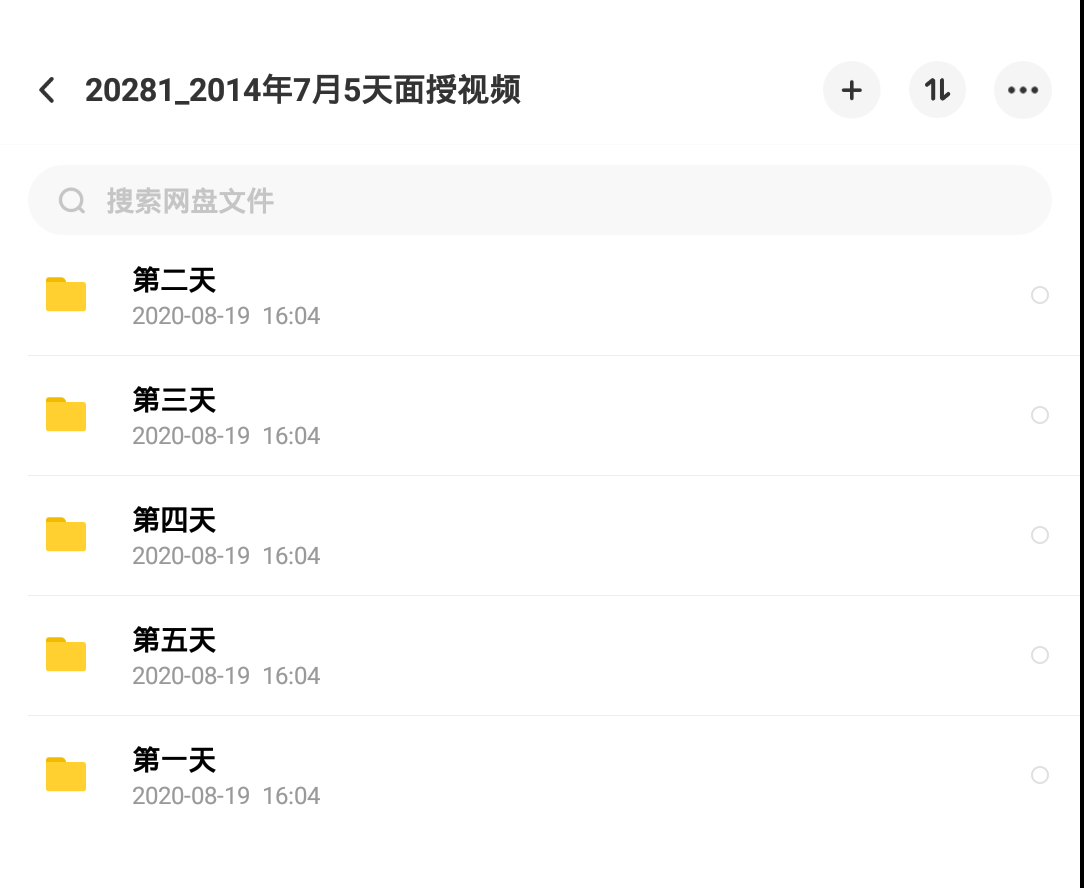1084x888 pixels.
Task: Open the 第三天 folder
Action: click(x=539, y=416)
